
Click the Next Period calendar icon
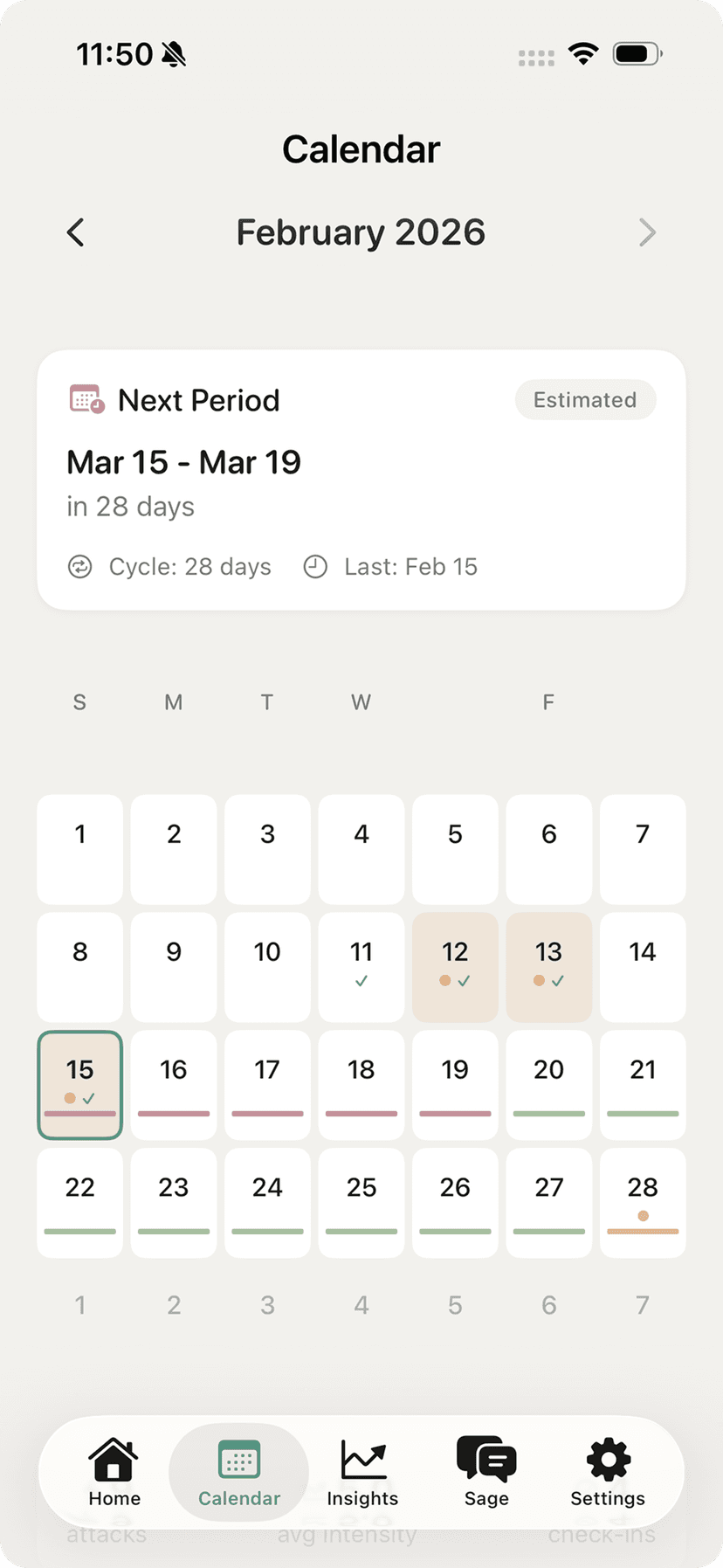pos(85,399)
